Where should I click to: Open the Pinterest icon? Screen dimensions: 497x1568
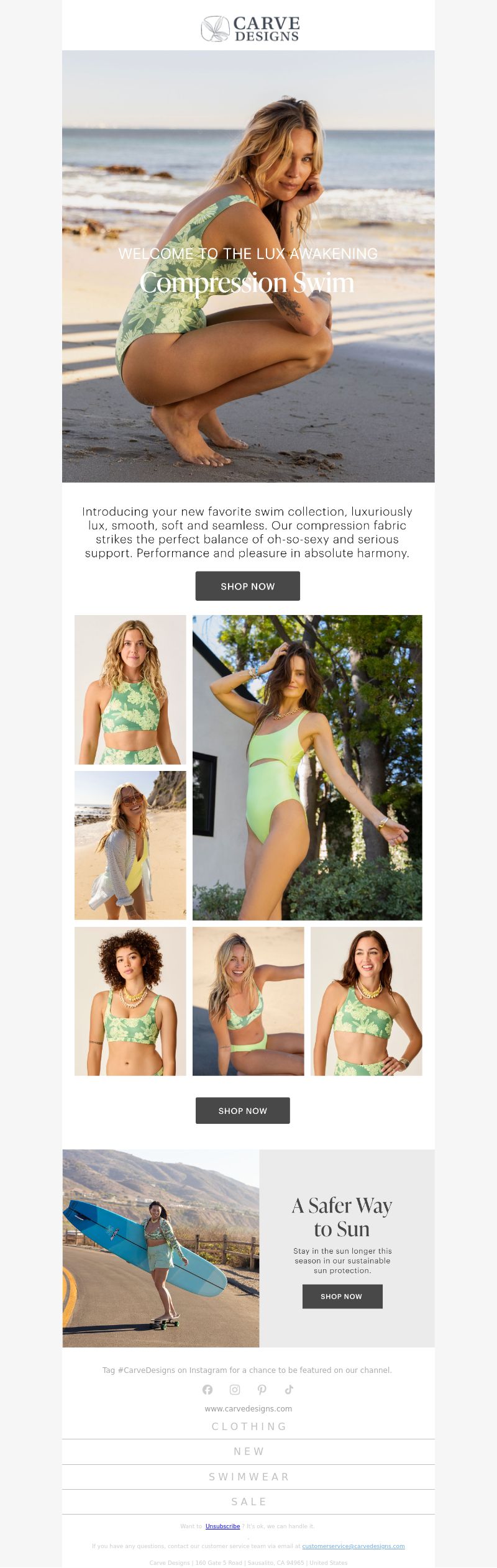(262, 1389)
